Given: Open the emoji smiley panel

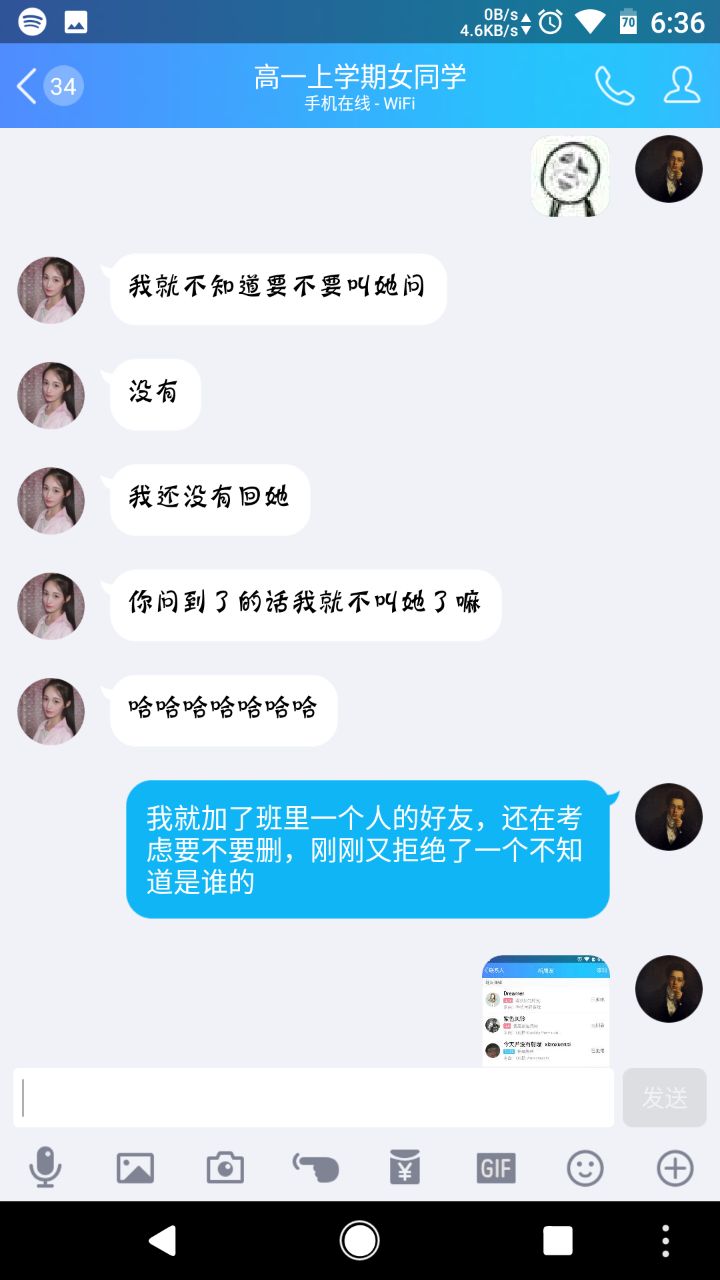Looking at the screenshot, I should [x=585, y=1167].
